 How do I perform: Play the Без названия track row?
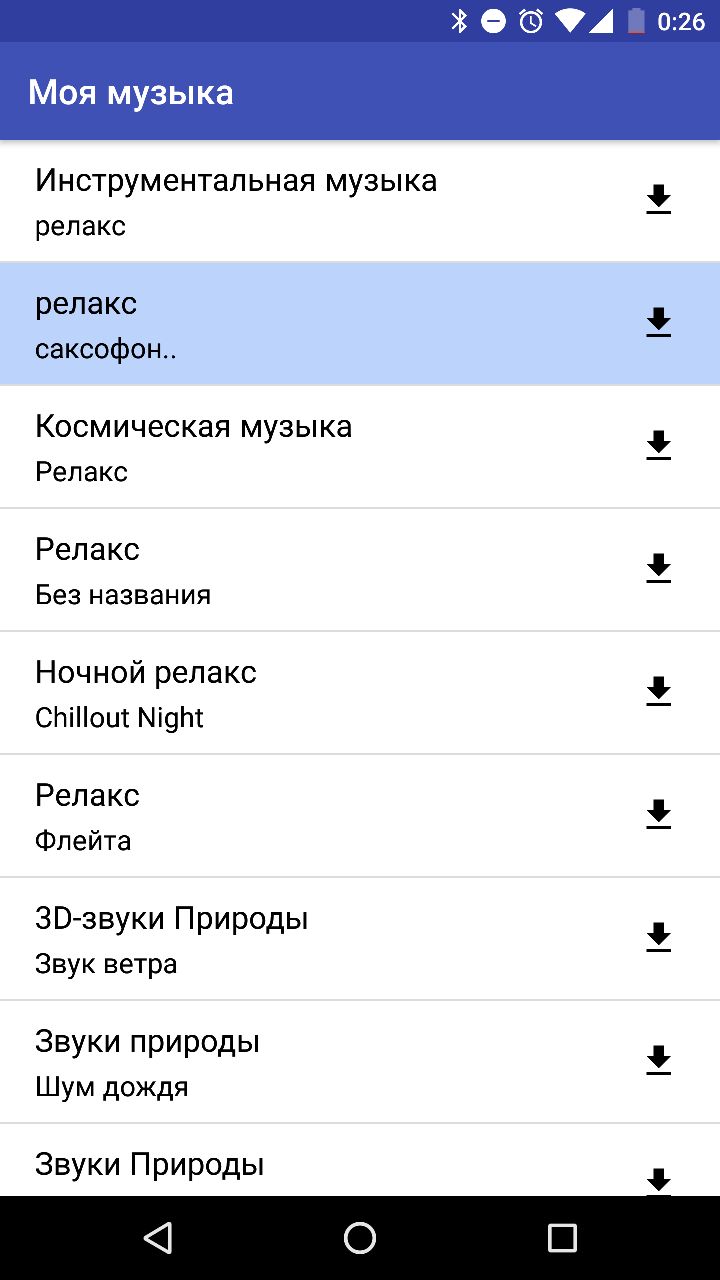(360, 570)
